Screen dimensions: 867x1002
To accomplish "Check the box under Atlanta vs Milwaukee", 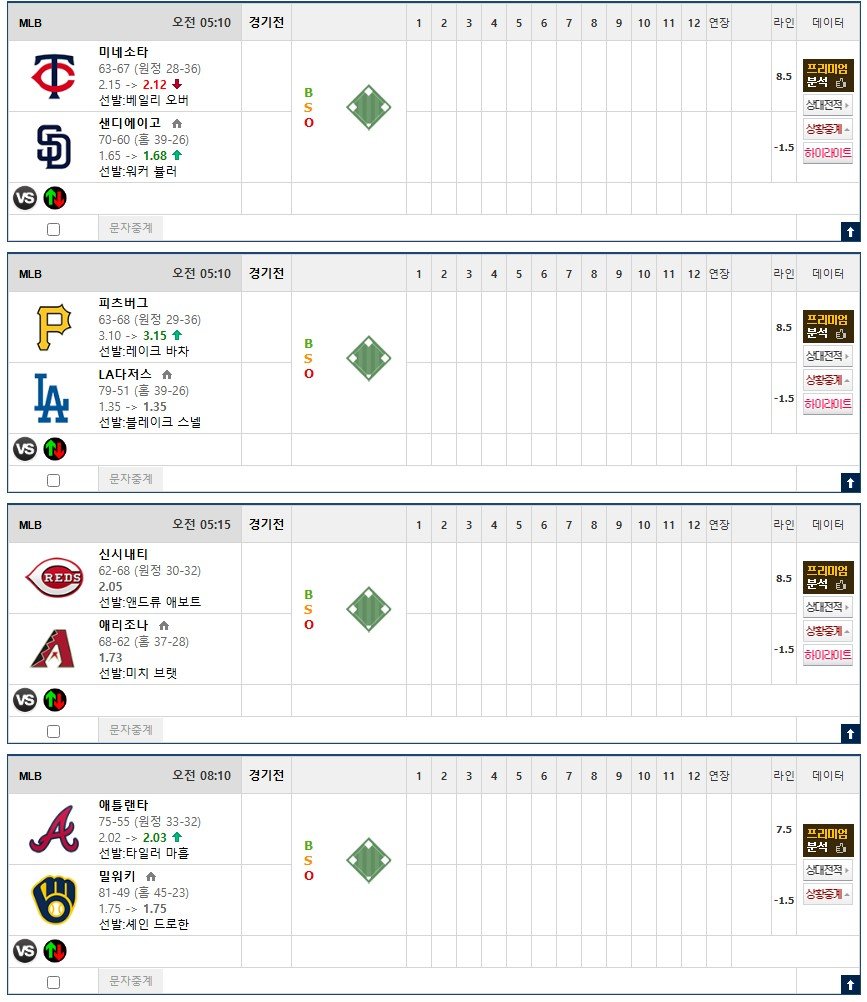I will 54,982.
